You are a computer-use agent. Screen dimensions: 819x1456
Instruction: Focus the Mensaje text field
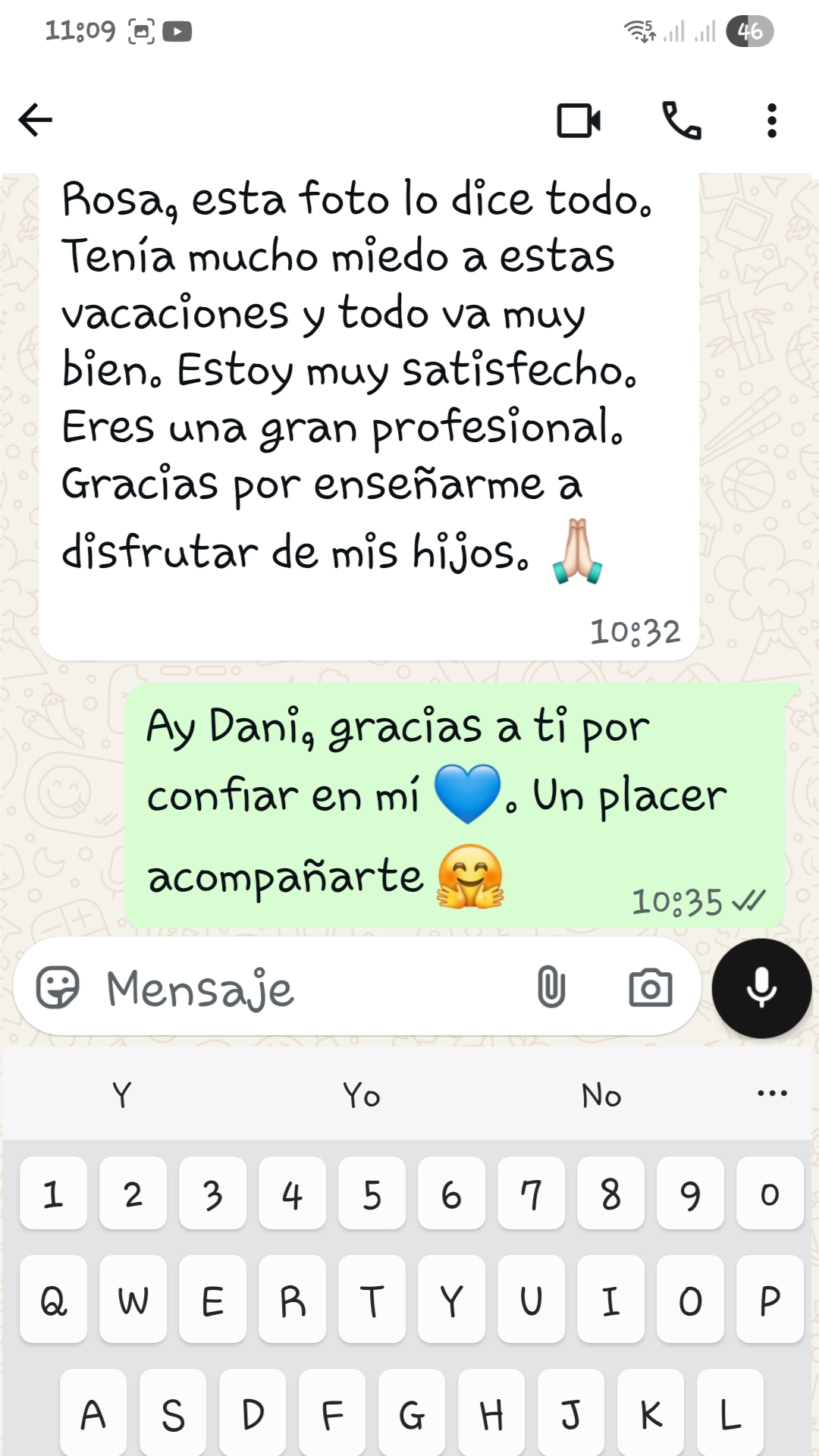(x=303, y=987)
